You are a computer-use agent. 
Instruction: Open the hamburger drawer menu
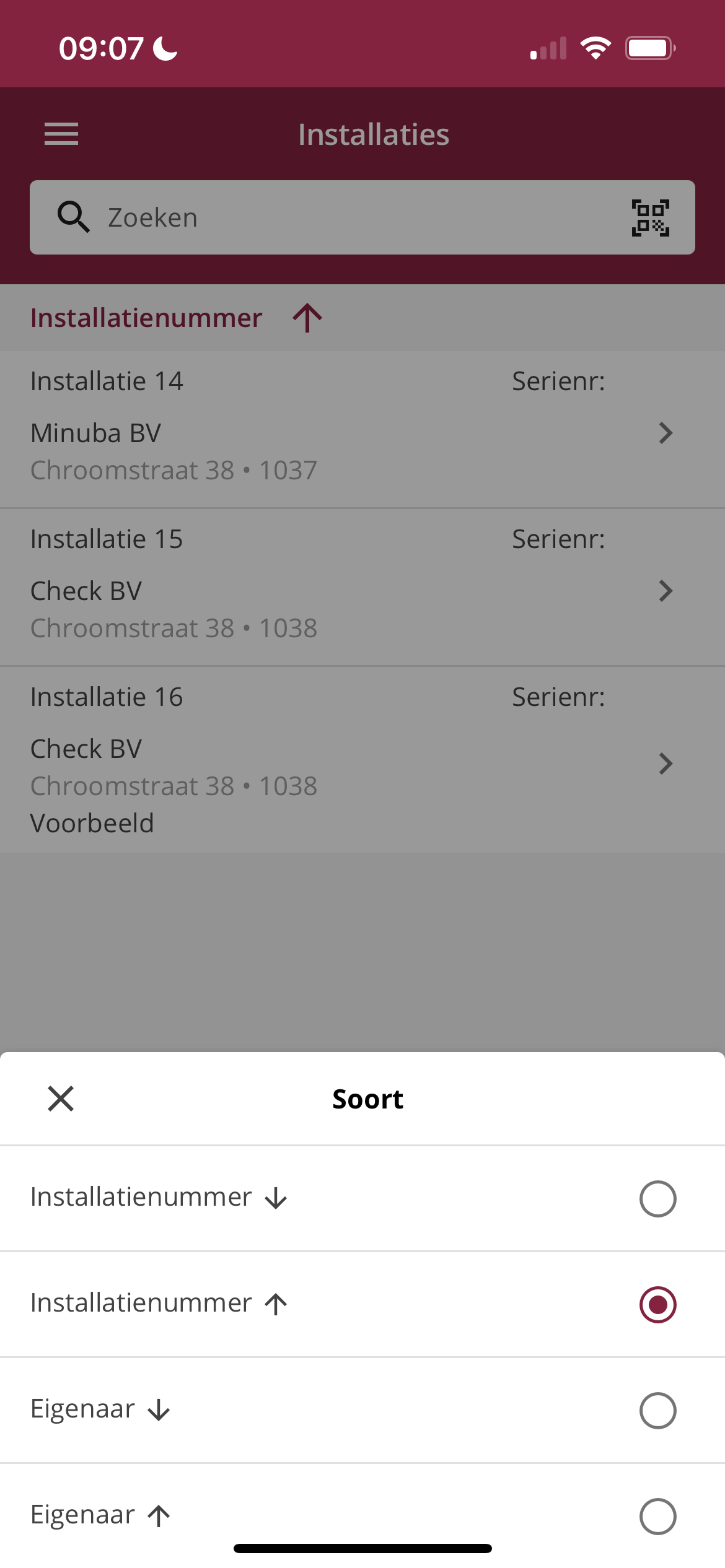pyautogui.click(x=61, y=134)
